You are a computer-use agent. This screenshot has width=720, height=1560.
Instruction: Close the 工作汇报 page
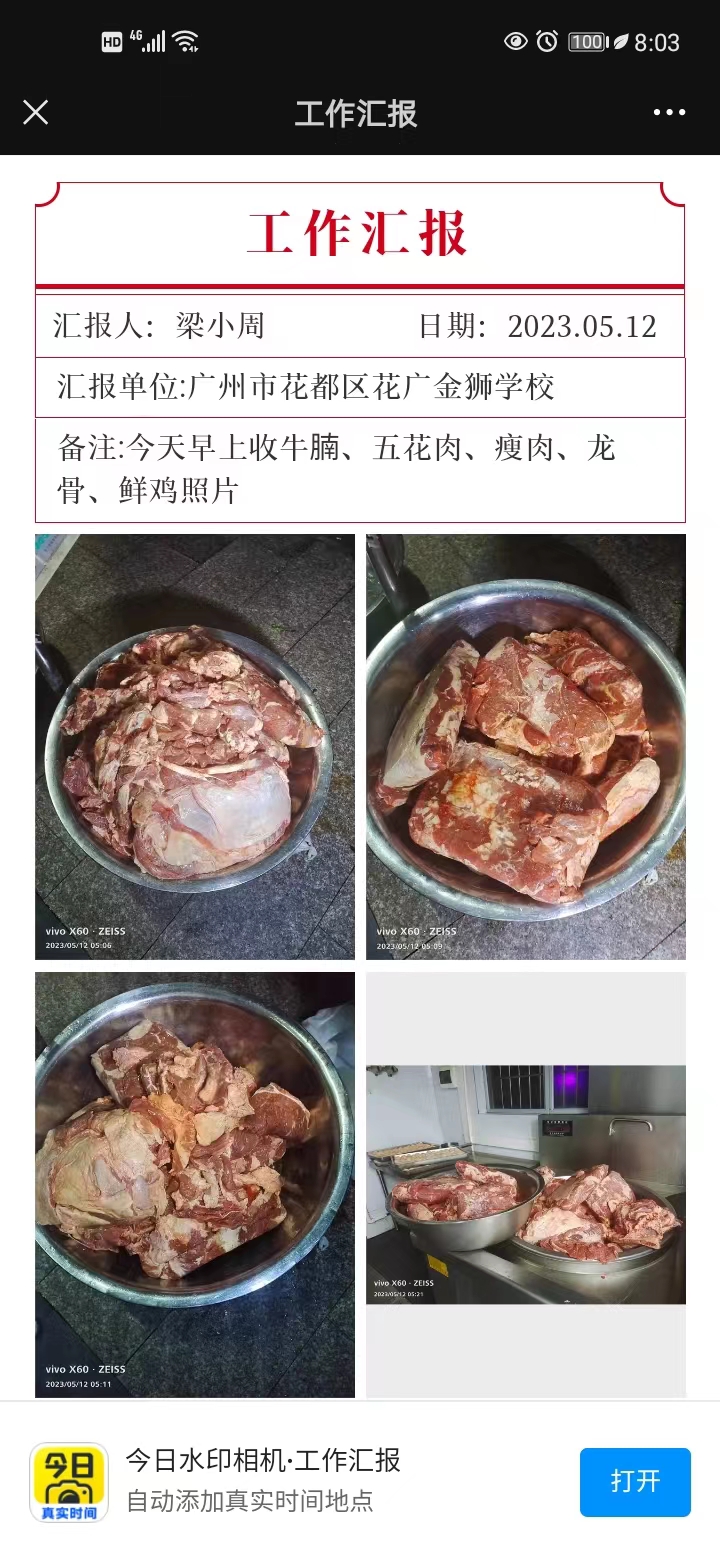[x=36, y=112]
